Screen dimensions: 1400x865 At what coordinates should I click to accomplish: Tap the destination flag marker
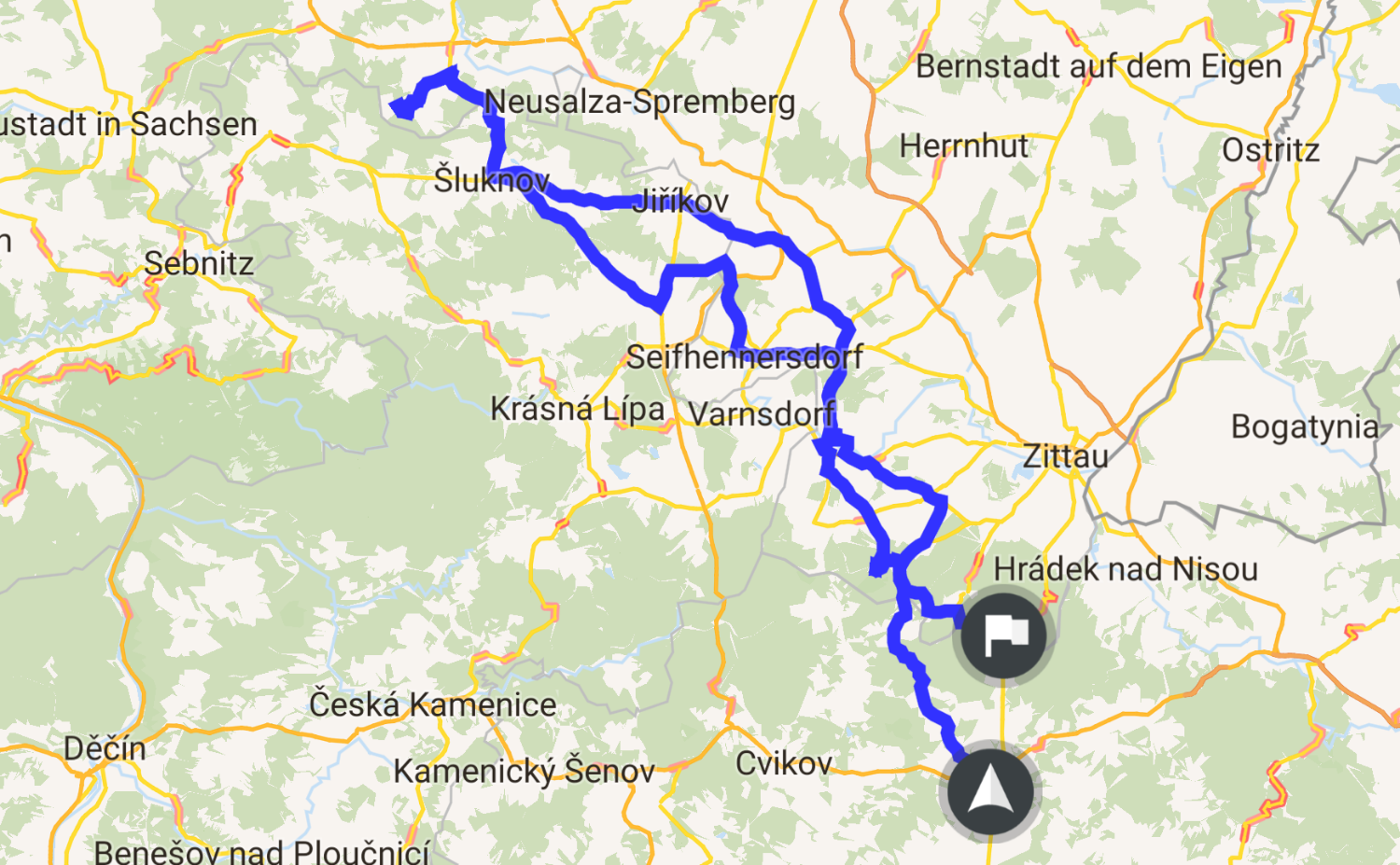(x=1003, y=635)
